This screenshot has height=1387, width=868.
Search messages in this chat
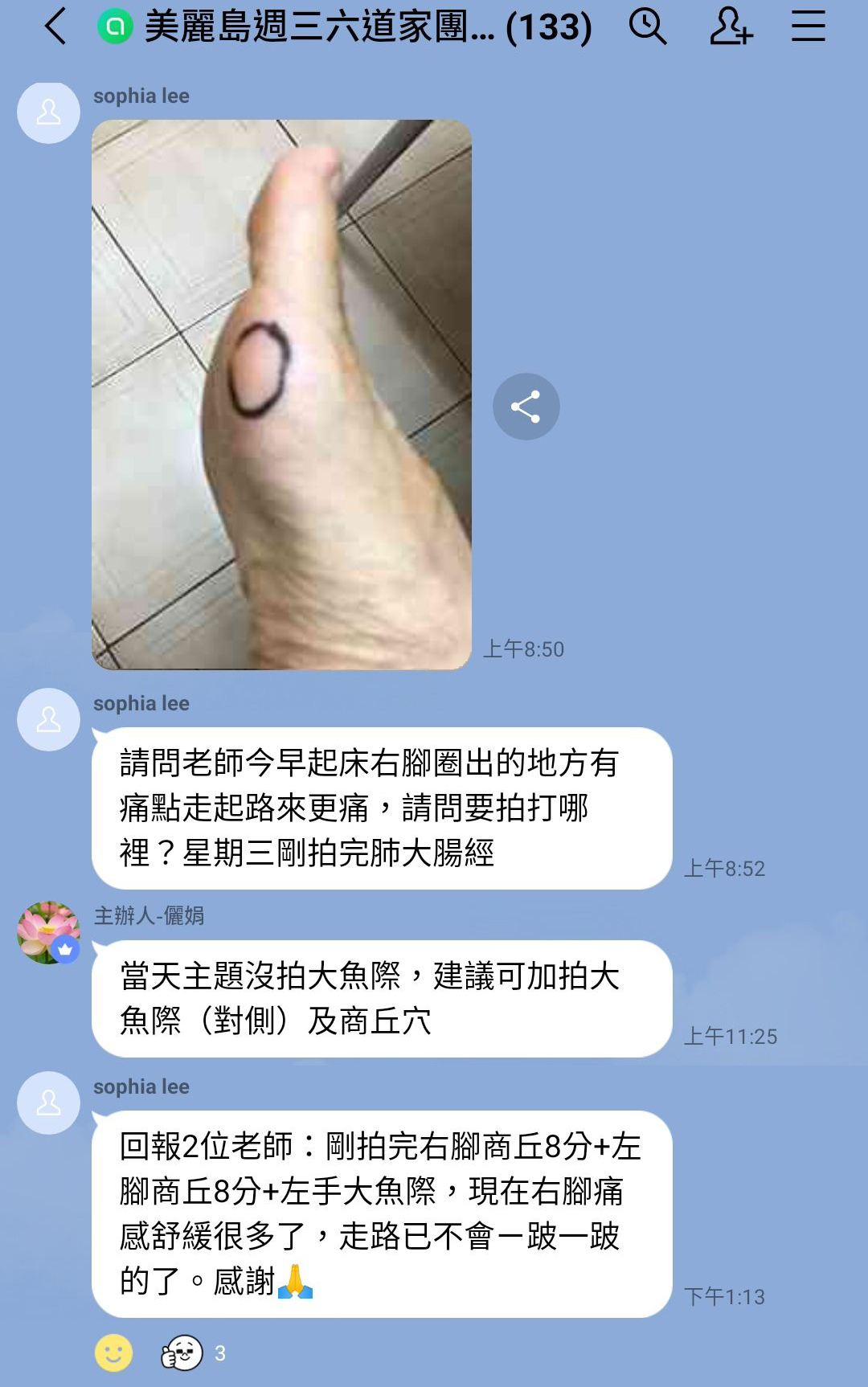coord(647,27)
